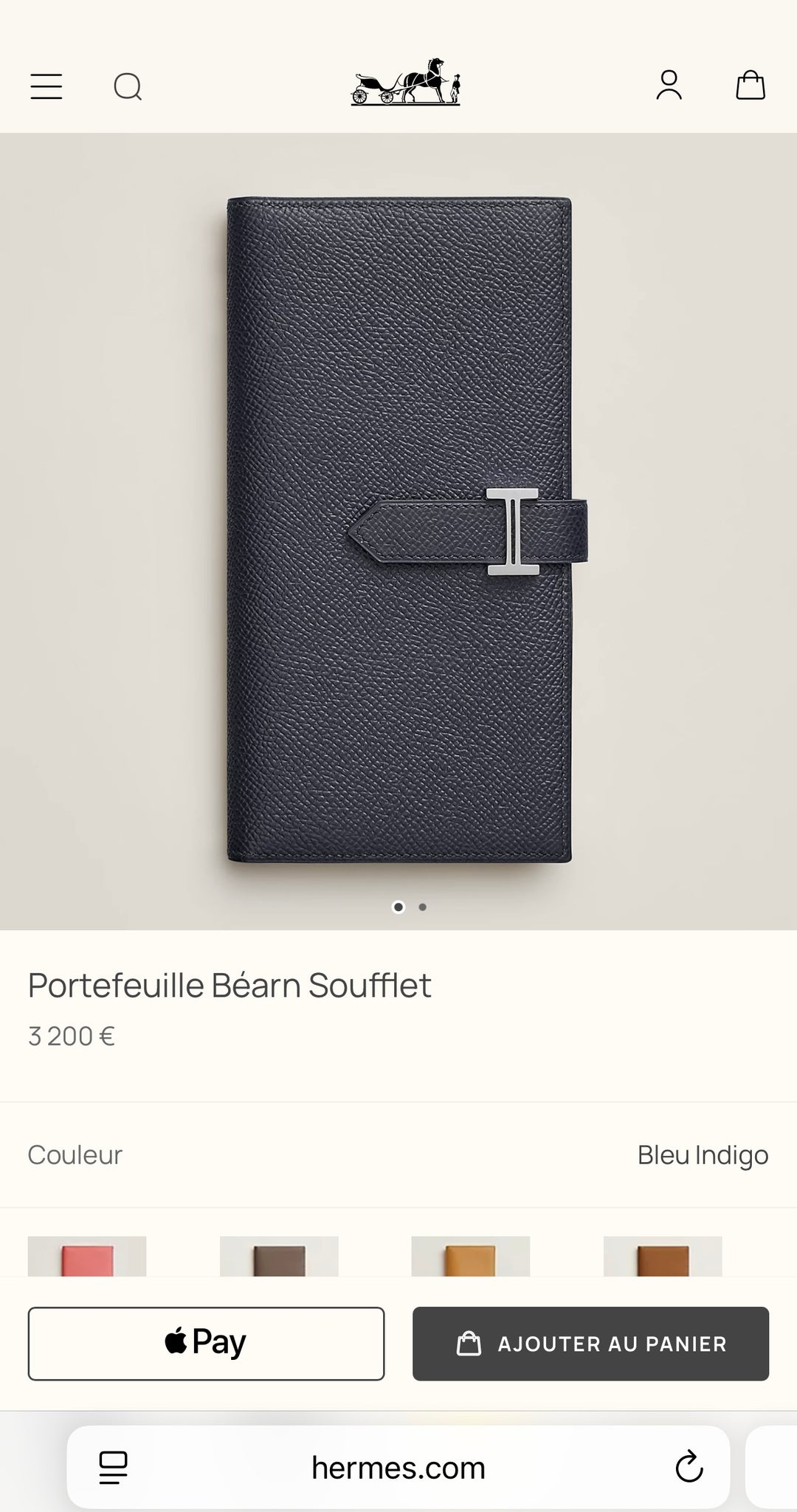Tap Ajouter au panier button
Screen dimensions: 797x1512
(x=590, y=1344)
